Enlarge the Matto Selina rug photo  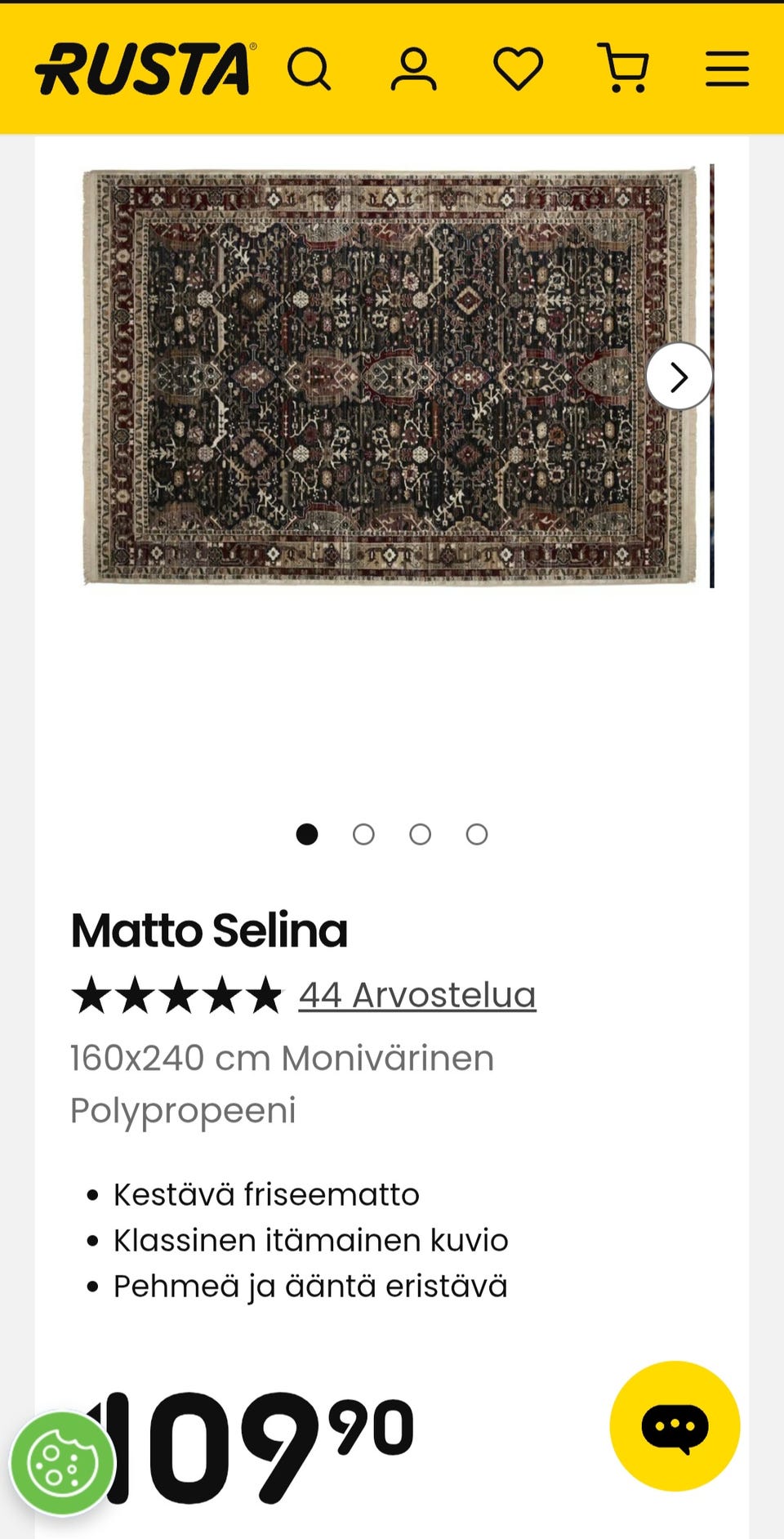pyautogui.click(x=384, y=376)
